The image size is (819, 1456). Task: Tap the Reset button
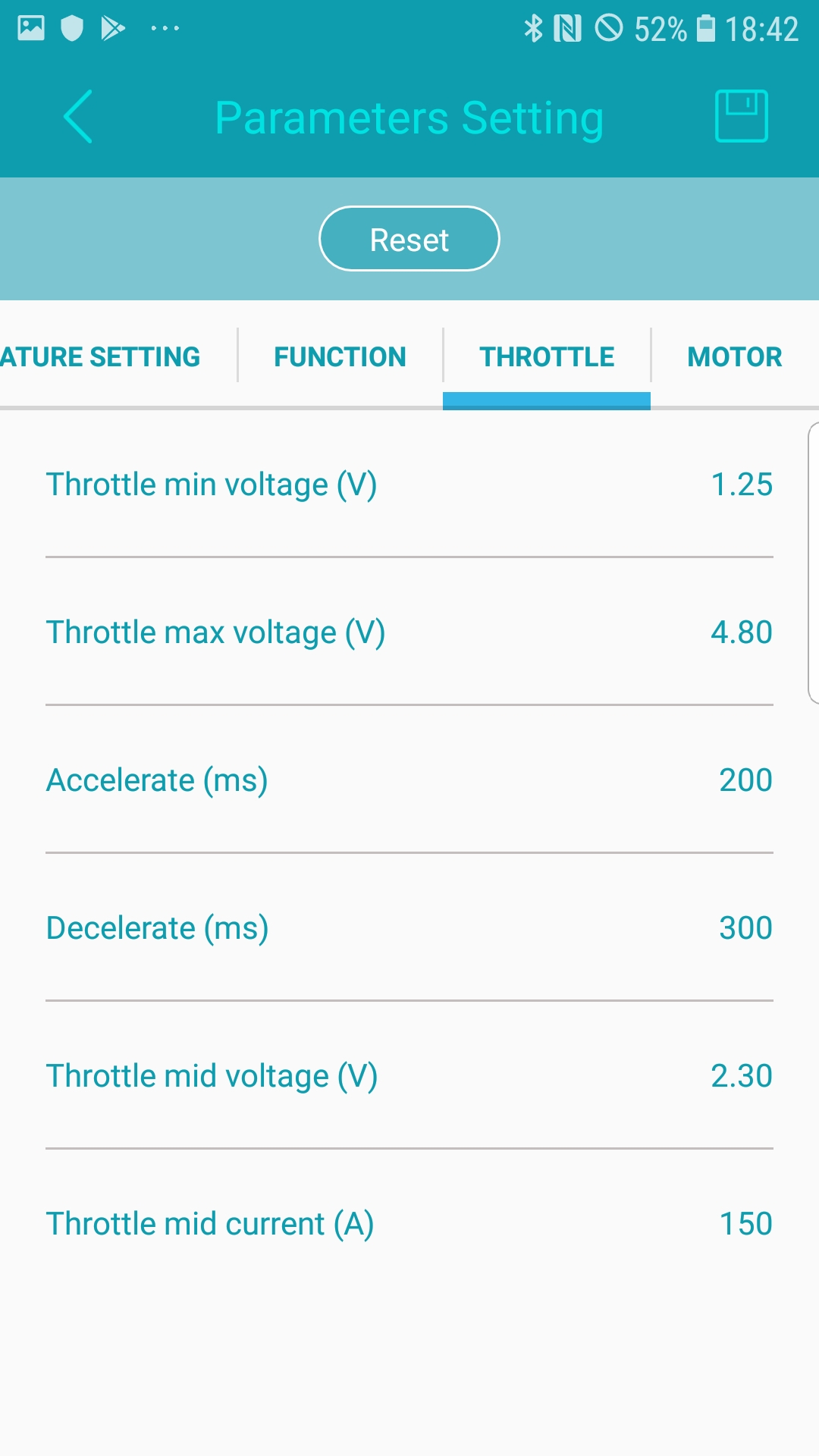point(409,239)
